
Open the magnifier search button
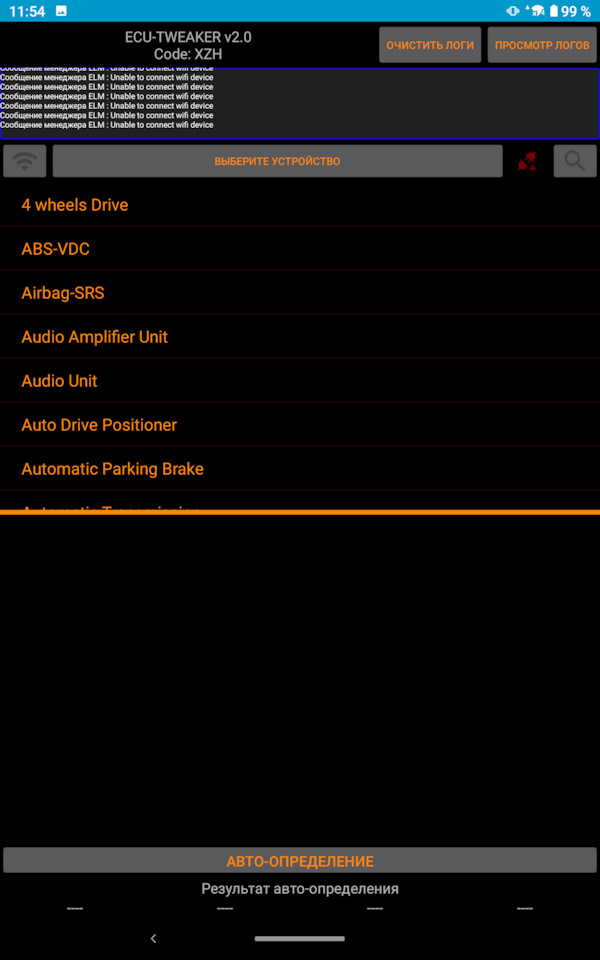point(575,161)
